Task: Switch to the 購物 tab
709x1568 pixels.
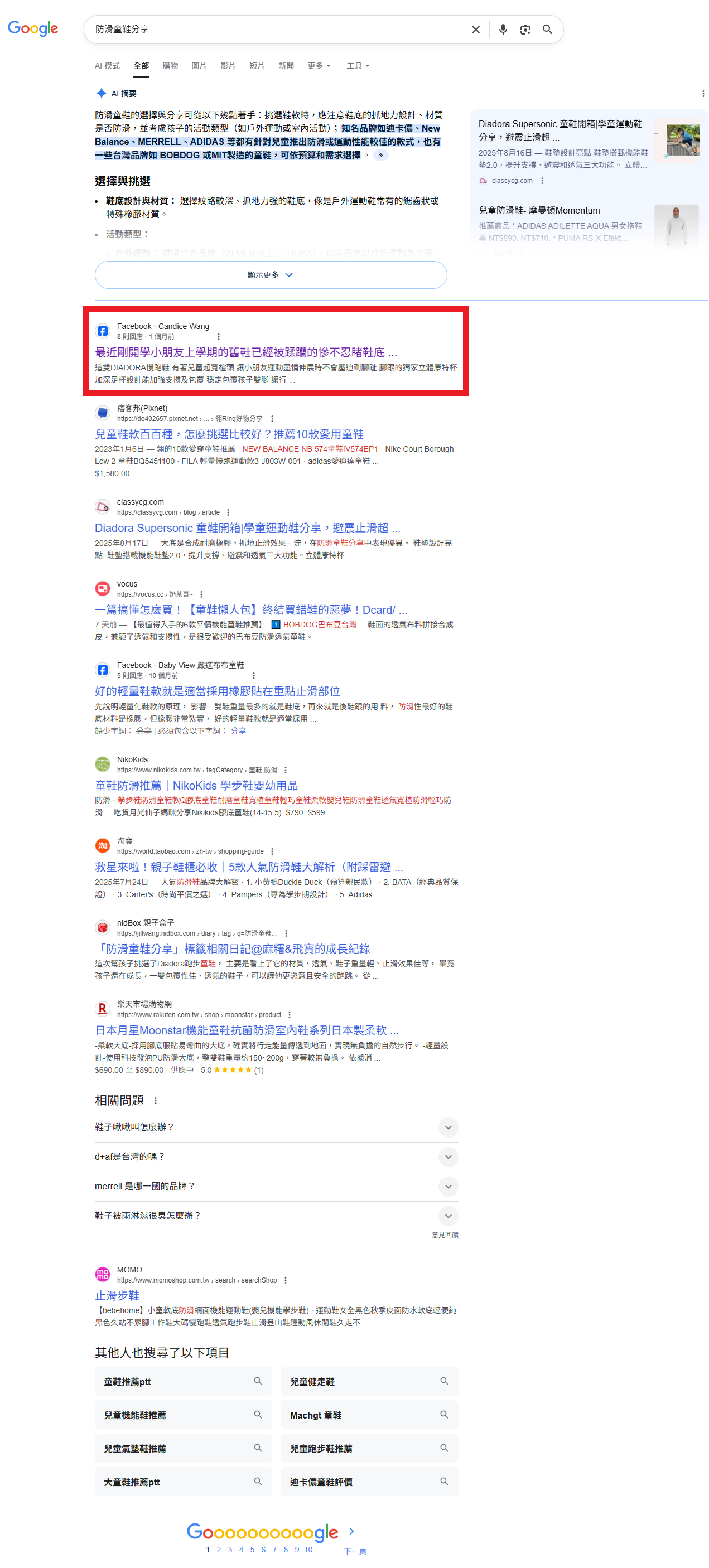Action: 170,66
